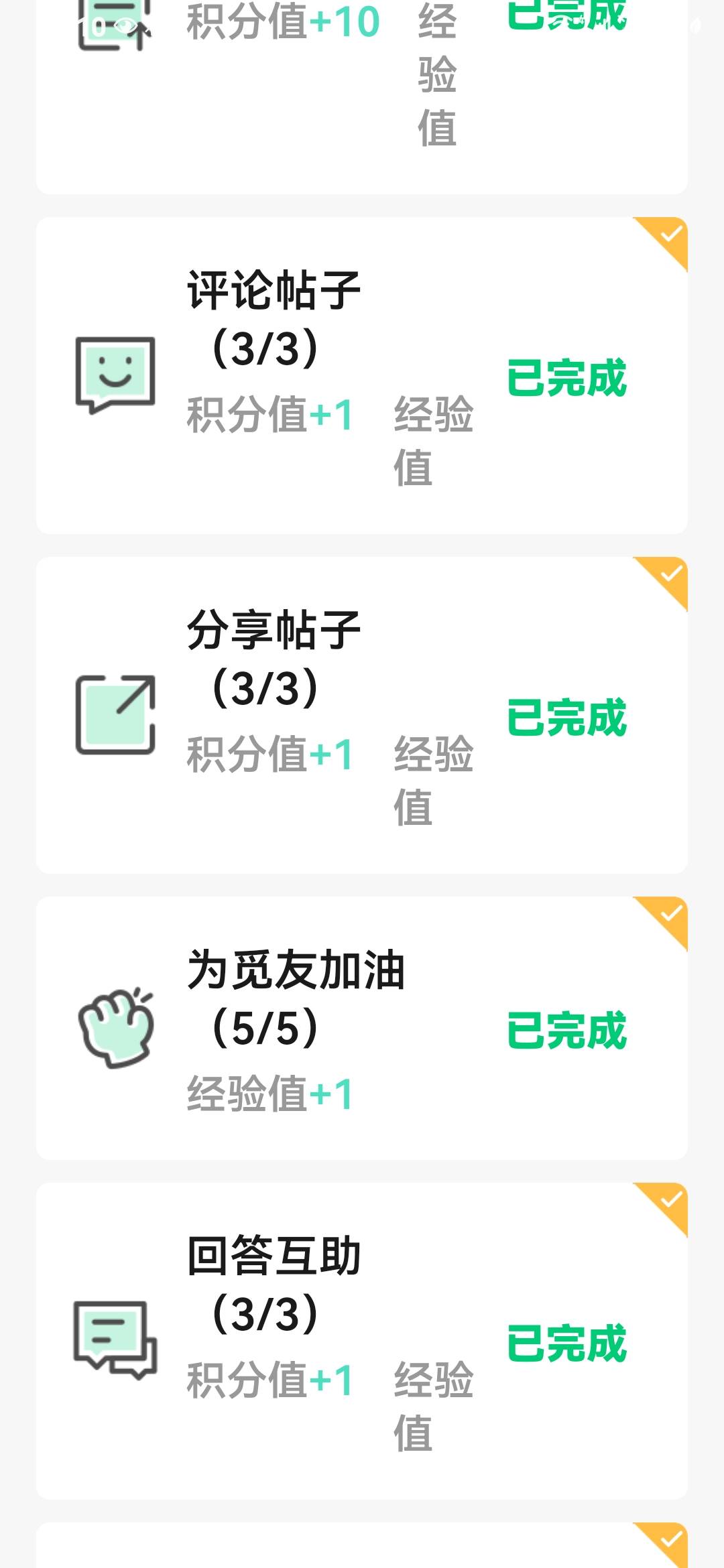Viewport: 724px width, 1568px height.
Task: Select the 评论帖子 task title
Action: [x=275, y=288]
